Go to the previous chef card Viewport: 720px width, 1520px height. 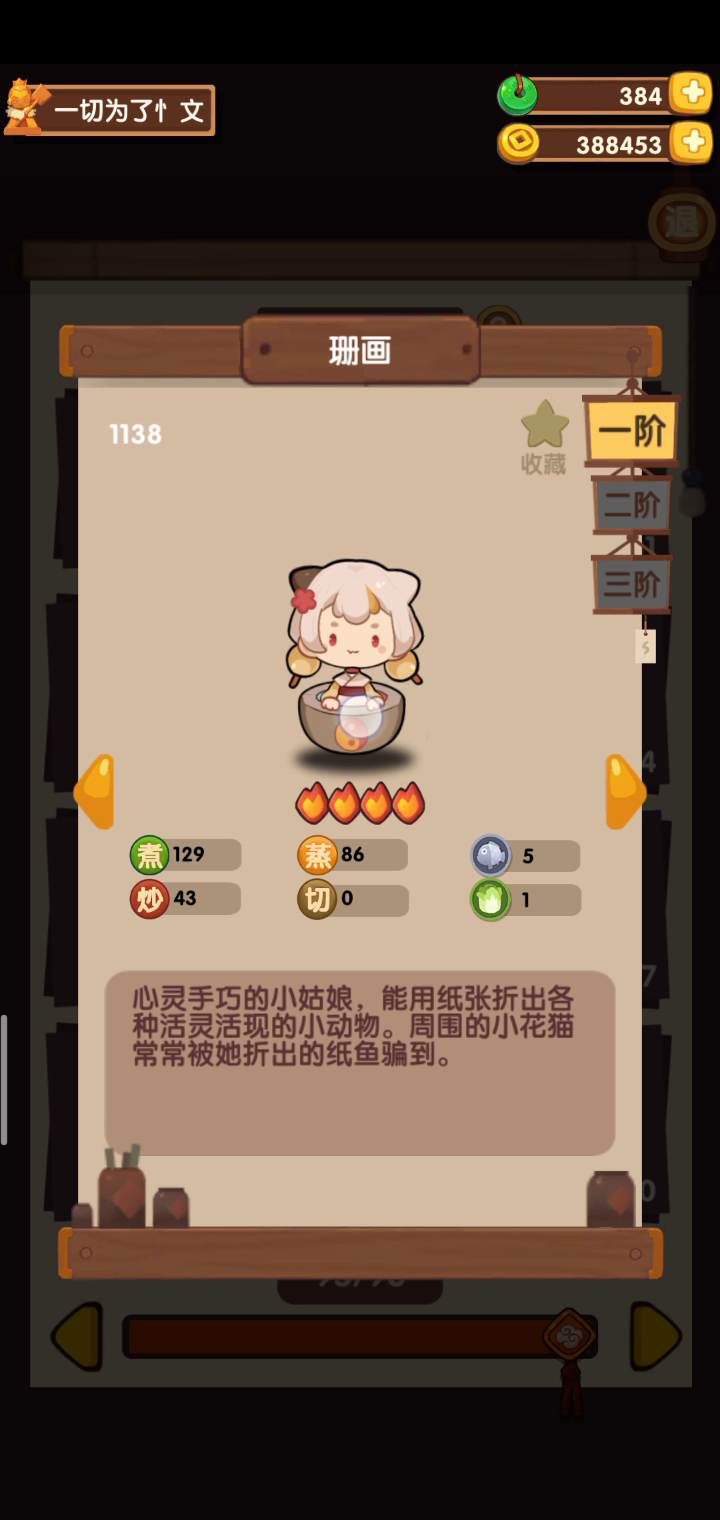pyautogui.click(x=96, y=792)
